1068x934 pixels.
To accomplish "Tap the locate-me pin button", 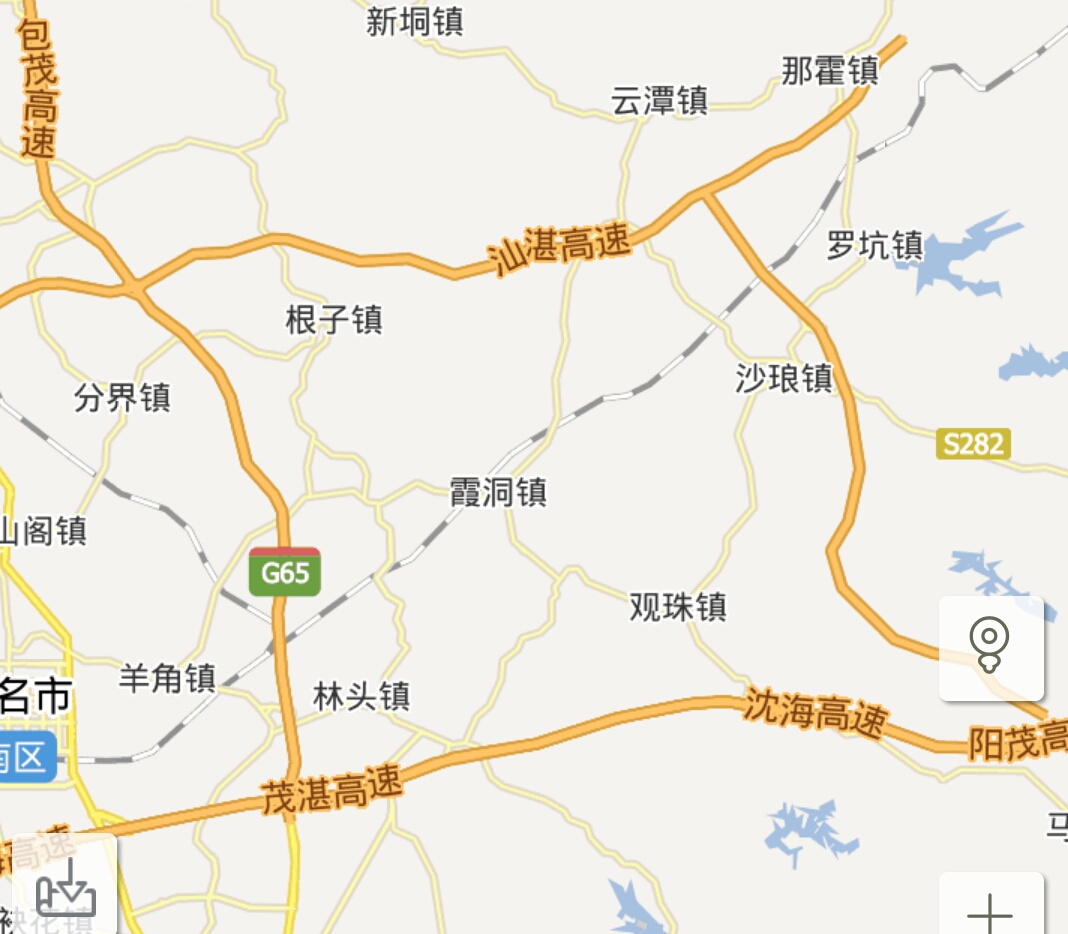I will coord(990,648).
